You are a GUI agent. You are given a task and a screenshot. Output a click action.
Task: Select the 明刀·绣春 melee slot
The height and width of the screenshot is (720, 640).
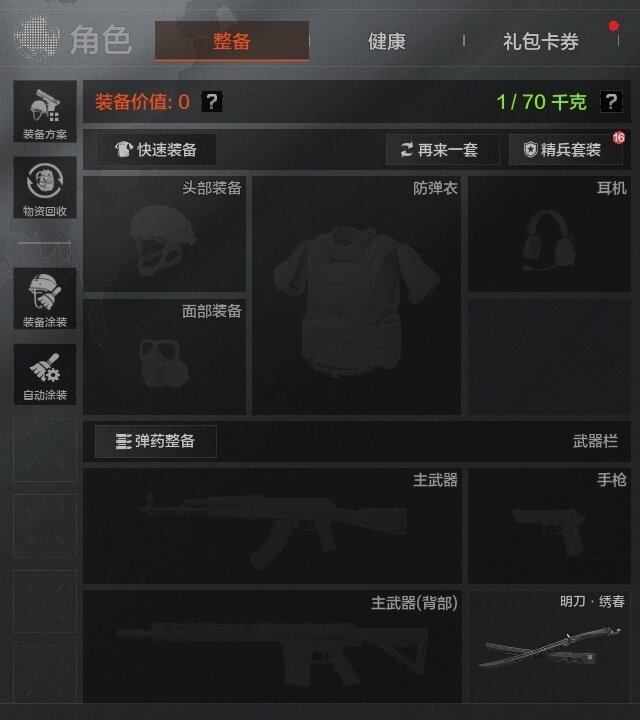tap(549, 646)
